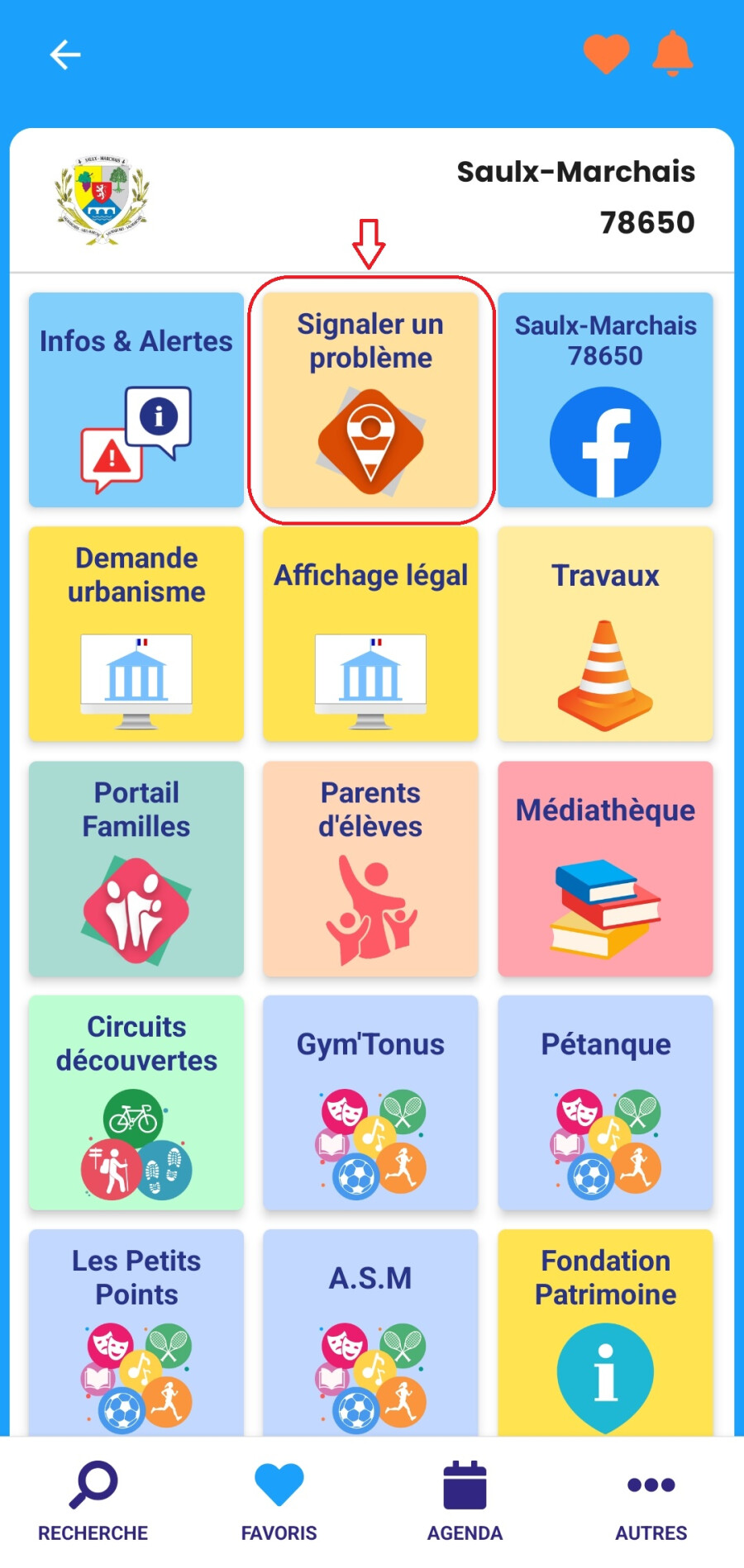Check the Travaux tile

[x=605, y=634]
